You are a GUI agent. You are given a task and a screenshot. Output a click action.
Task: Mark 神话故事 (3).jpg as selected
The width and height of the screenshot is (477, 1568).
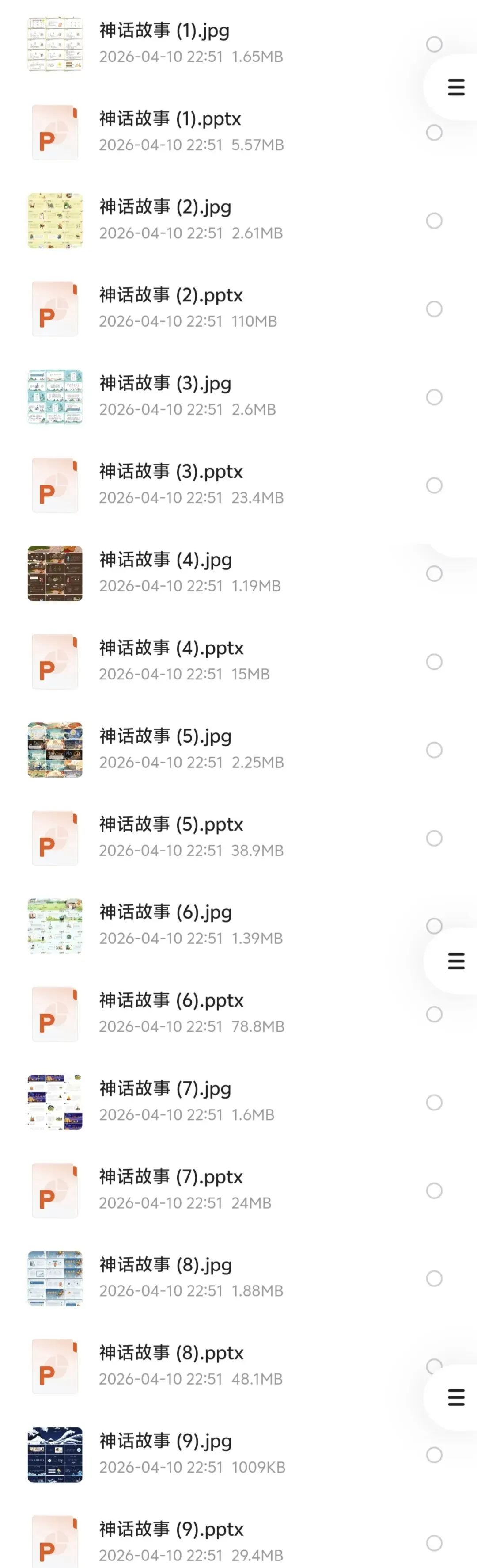[434, 397]
